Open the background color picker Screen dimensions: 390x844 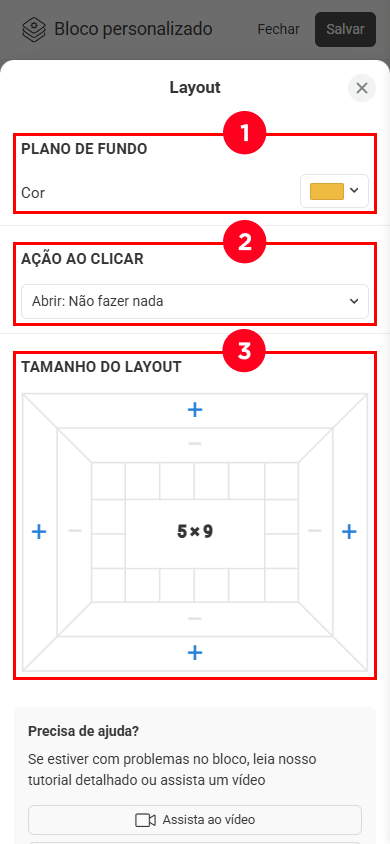[x=334, y=191]
